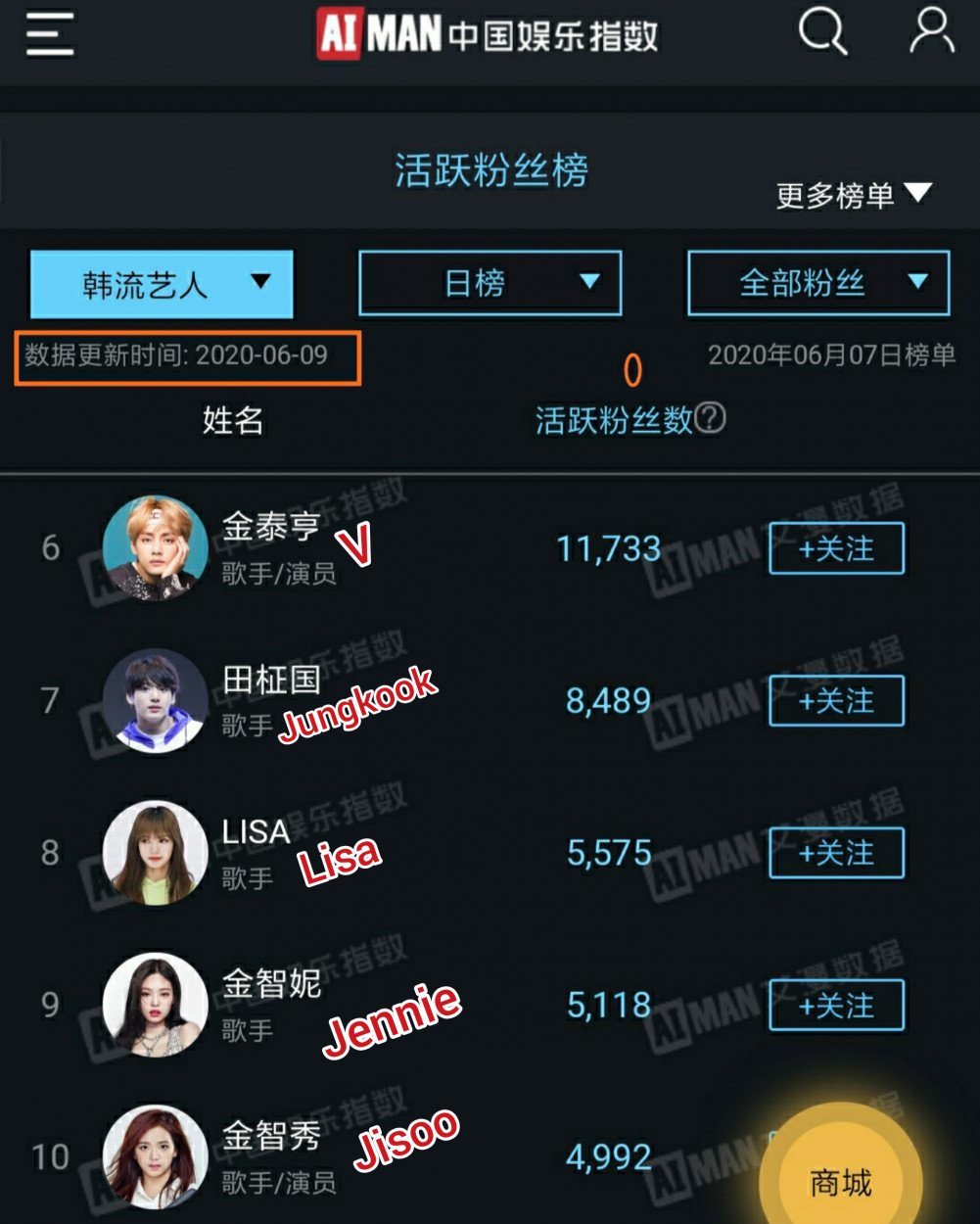The image size is (980, 1224).
Task: Open the 全部粉丝 filter dropdown
Action: [x=818, y=284]
